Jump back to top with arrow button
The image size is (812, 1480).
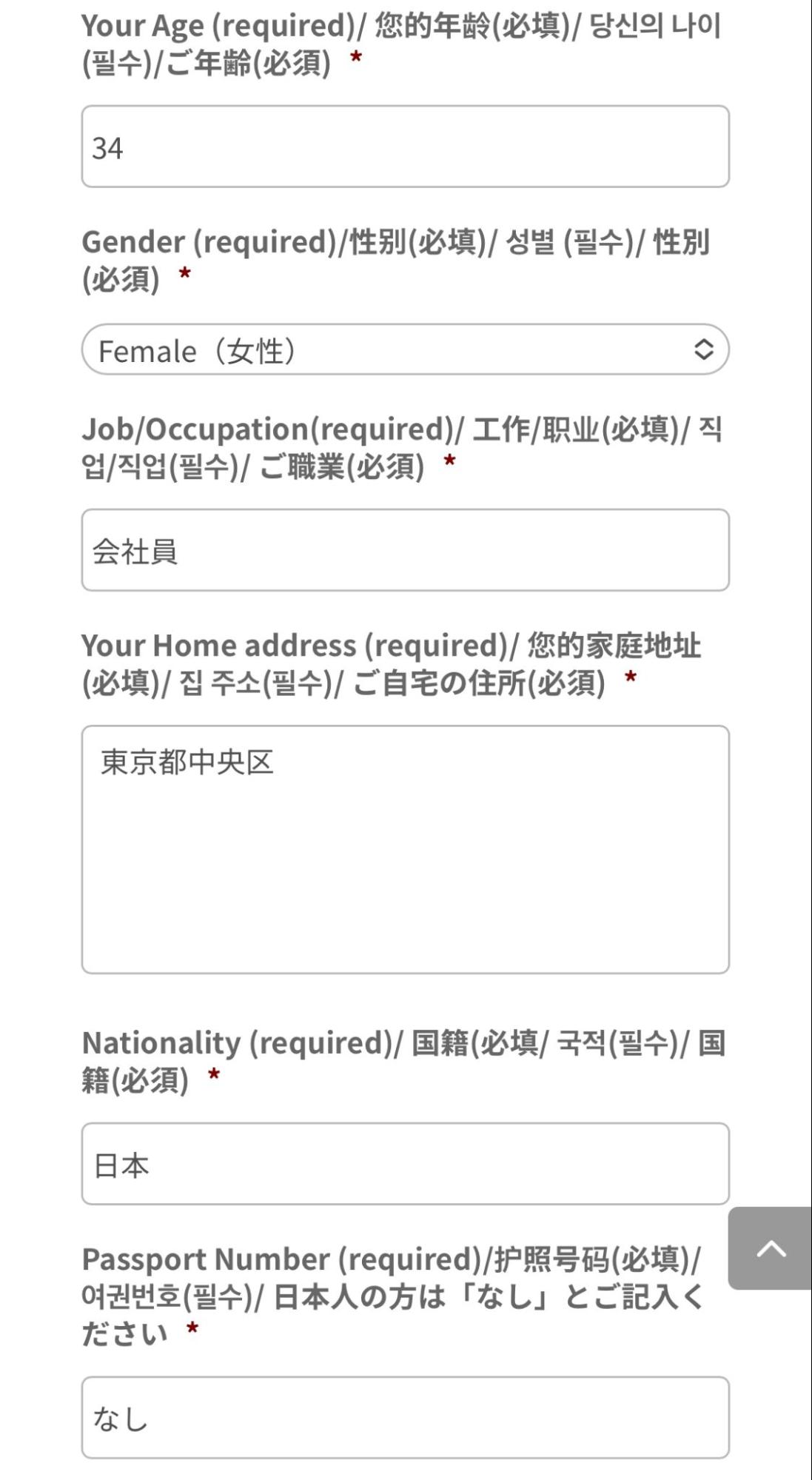[x=771, y=1249]
